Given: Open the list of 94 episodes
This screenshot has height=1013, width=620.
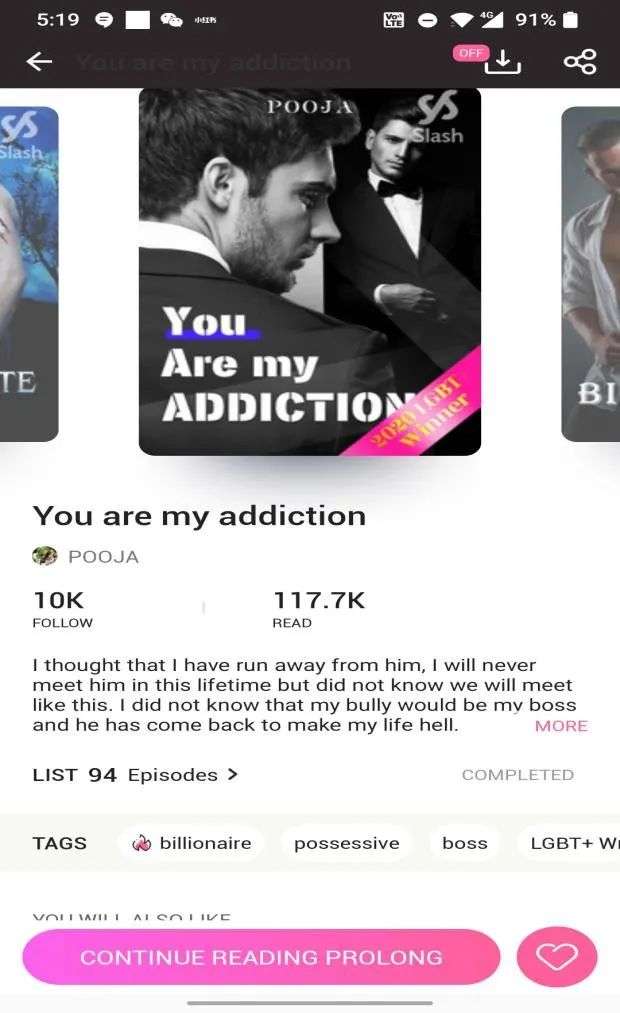Looking at the screenshot, I should click(x=135, y=775).
